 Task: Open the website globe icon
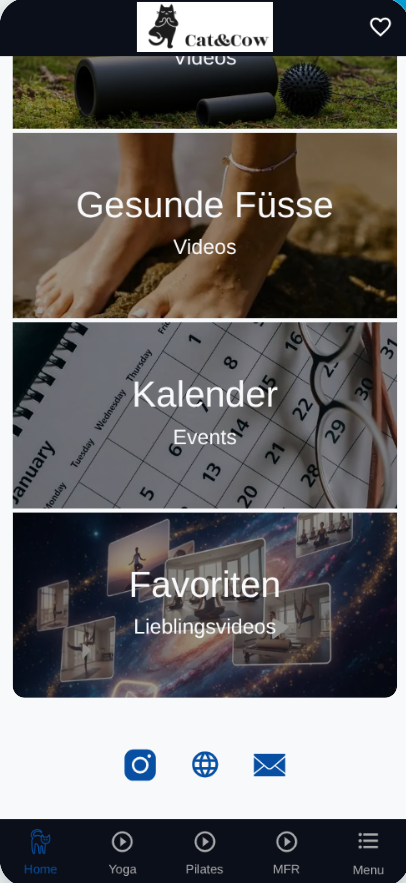[x=205, y=765]
